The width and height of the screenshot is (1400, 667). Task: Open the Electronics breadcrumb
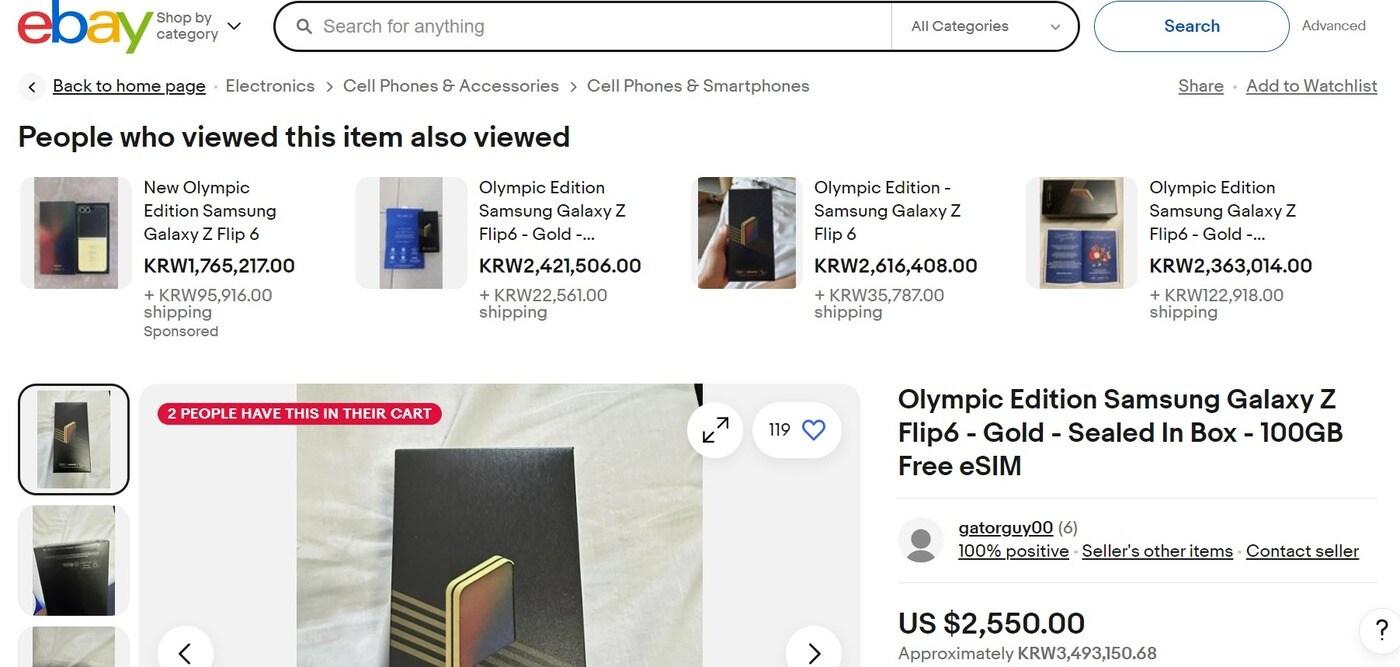coord(270,86)
